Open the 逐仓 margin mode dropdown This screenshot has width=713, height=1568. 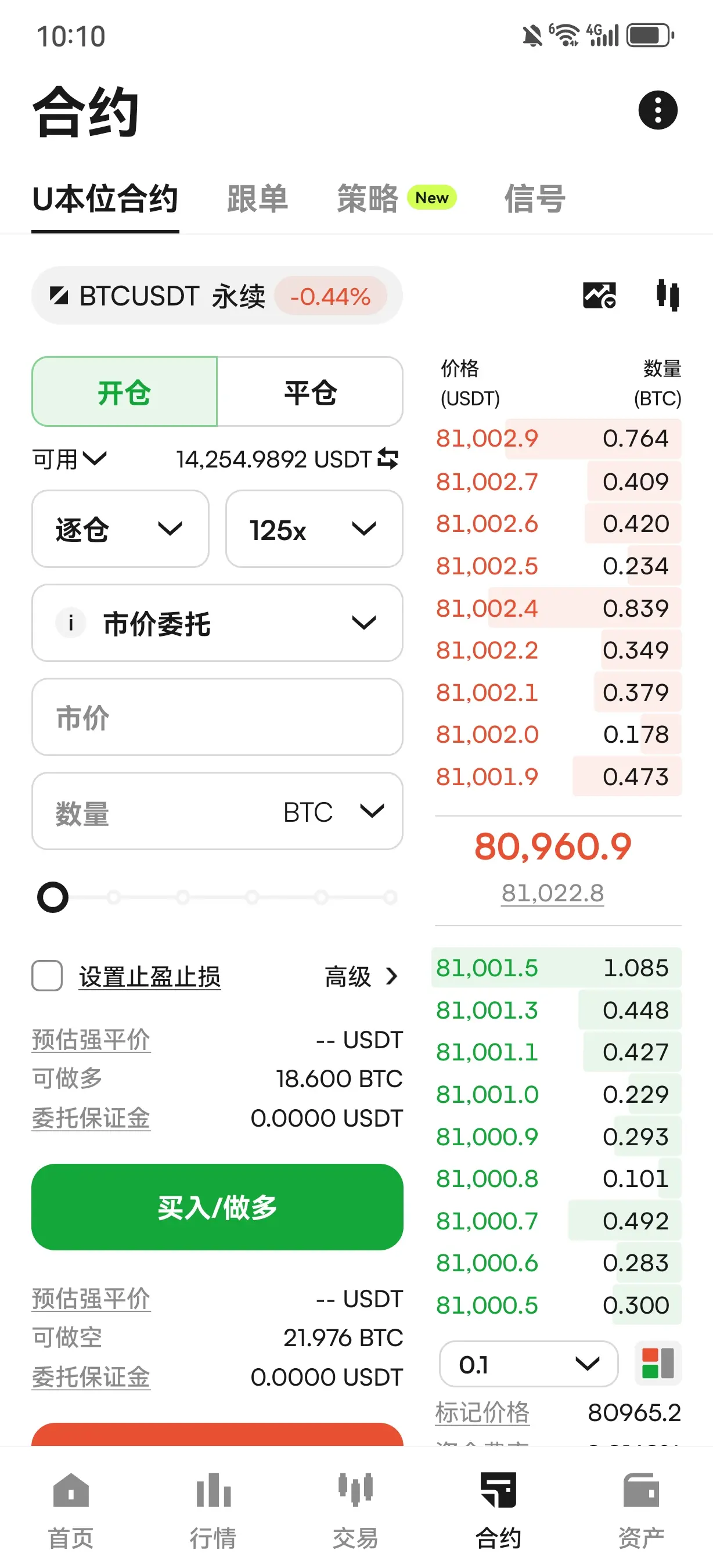pos(120,529)
